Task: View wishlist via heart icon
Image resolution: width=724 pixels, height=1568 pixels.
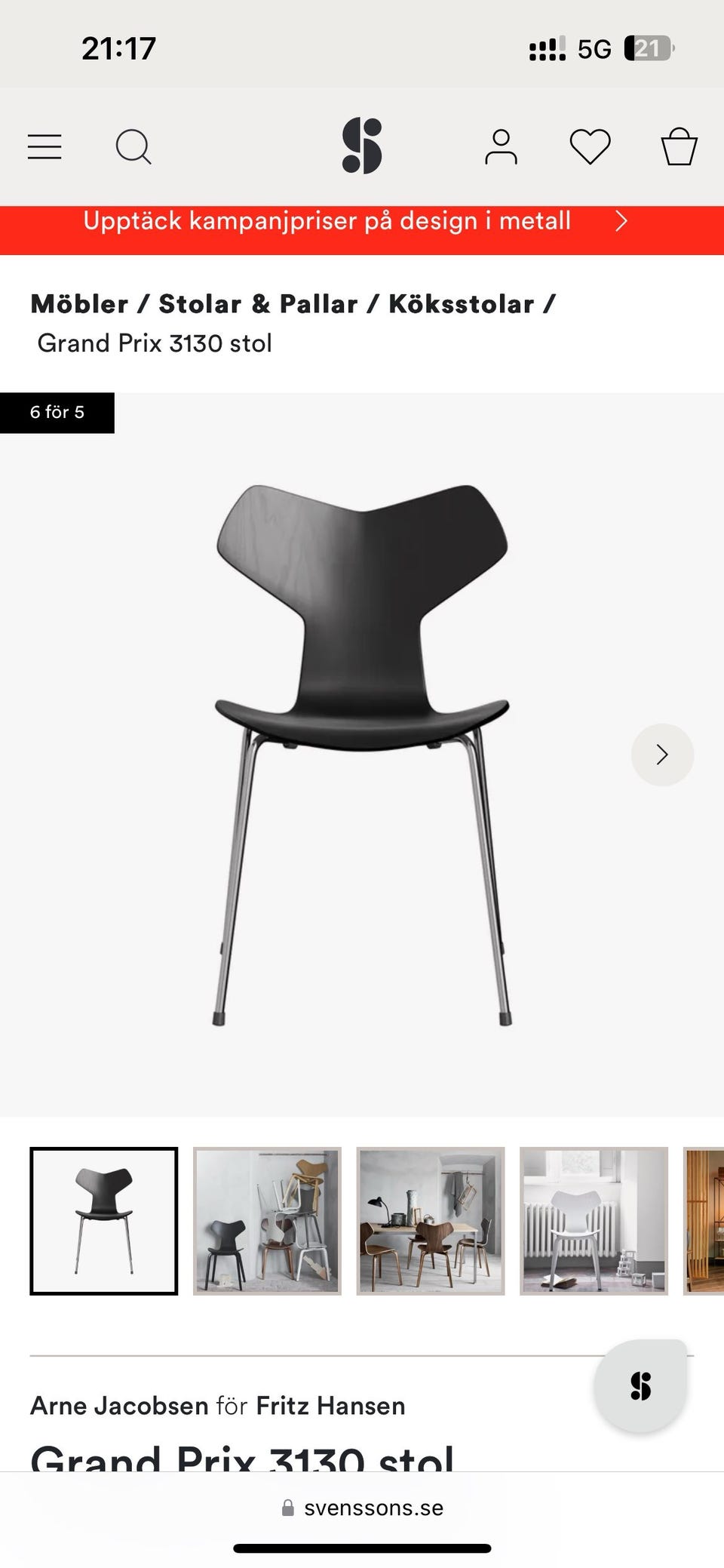Action: (590, 146)
